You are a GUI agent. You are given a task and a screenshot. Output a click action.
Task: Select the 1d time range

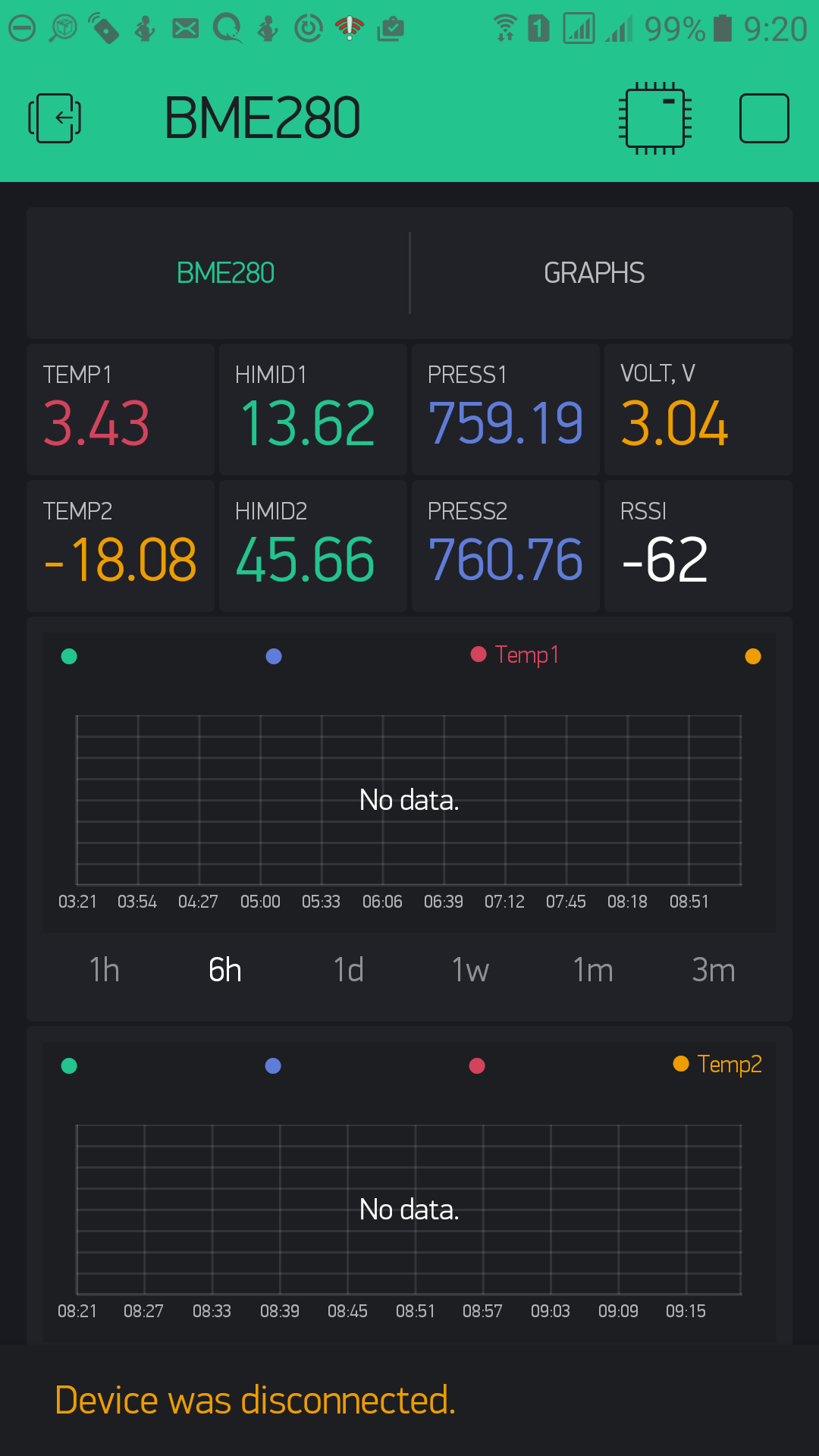348,969
